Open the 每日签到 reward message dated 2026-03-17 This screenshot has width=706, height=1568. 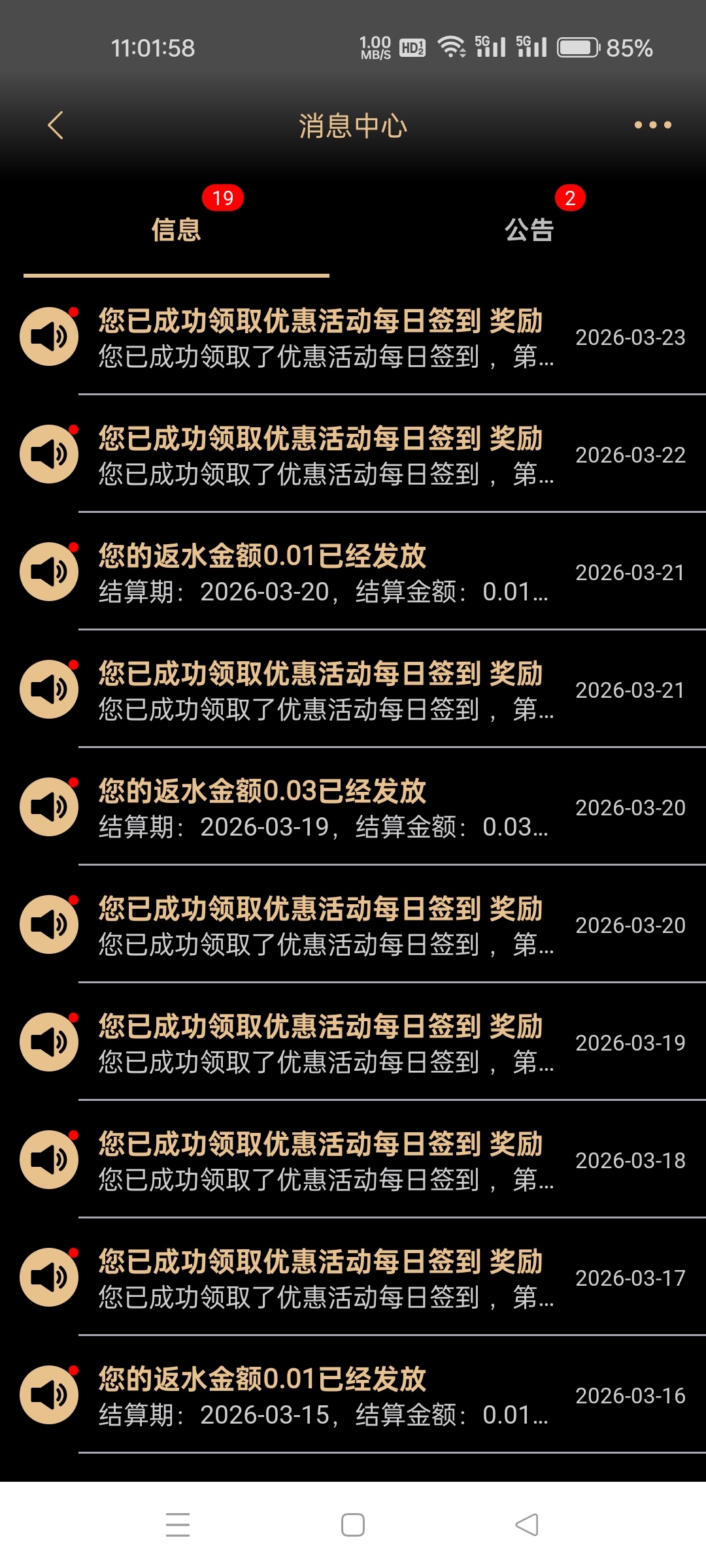[353, 1279]
